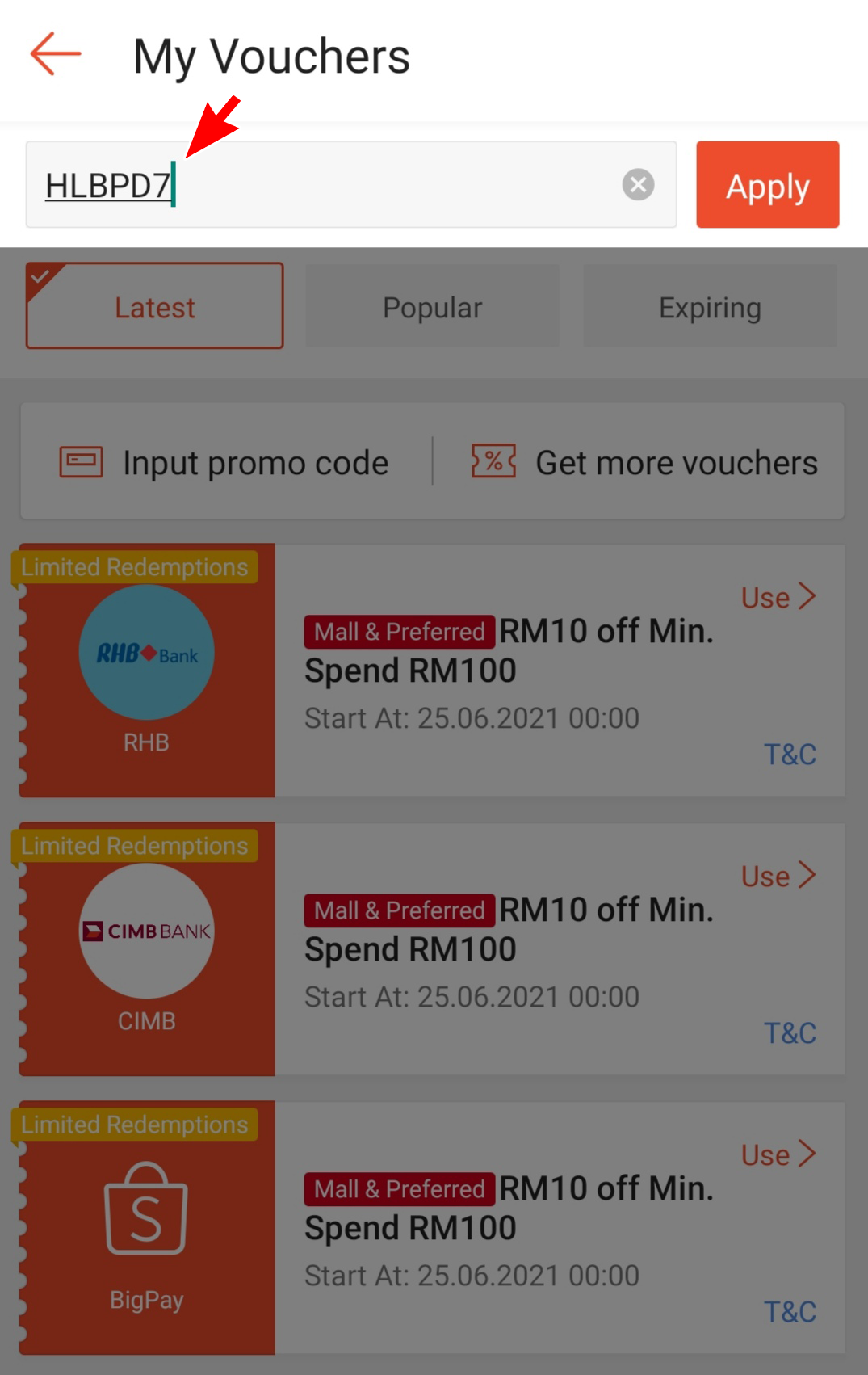This screenshot has width=868, height=1375.
Task: Clear the entered promo code
Action: click(x=638, y=185)
